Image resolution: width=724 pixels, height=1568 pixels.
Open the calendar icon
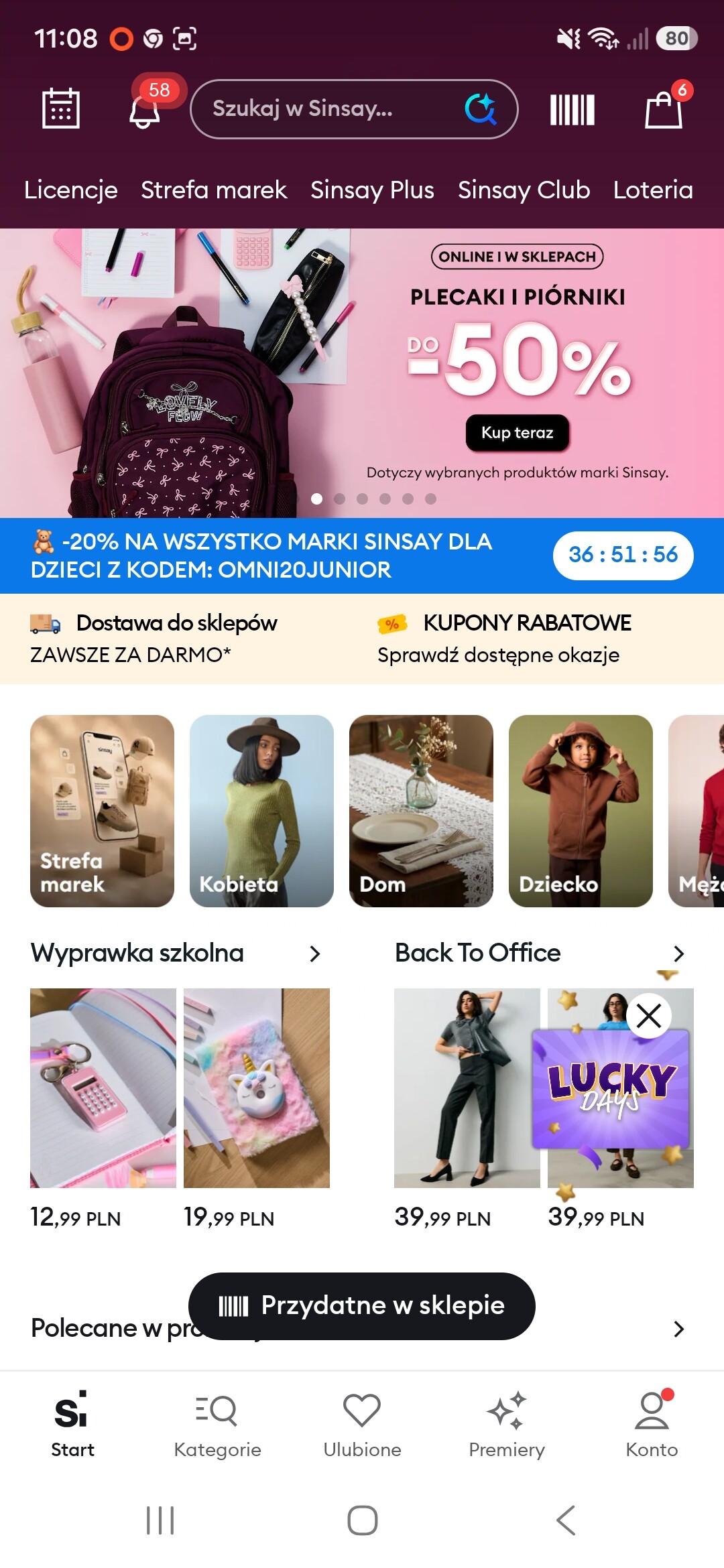click(x=61, y=108)
